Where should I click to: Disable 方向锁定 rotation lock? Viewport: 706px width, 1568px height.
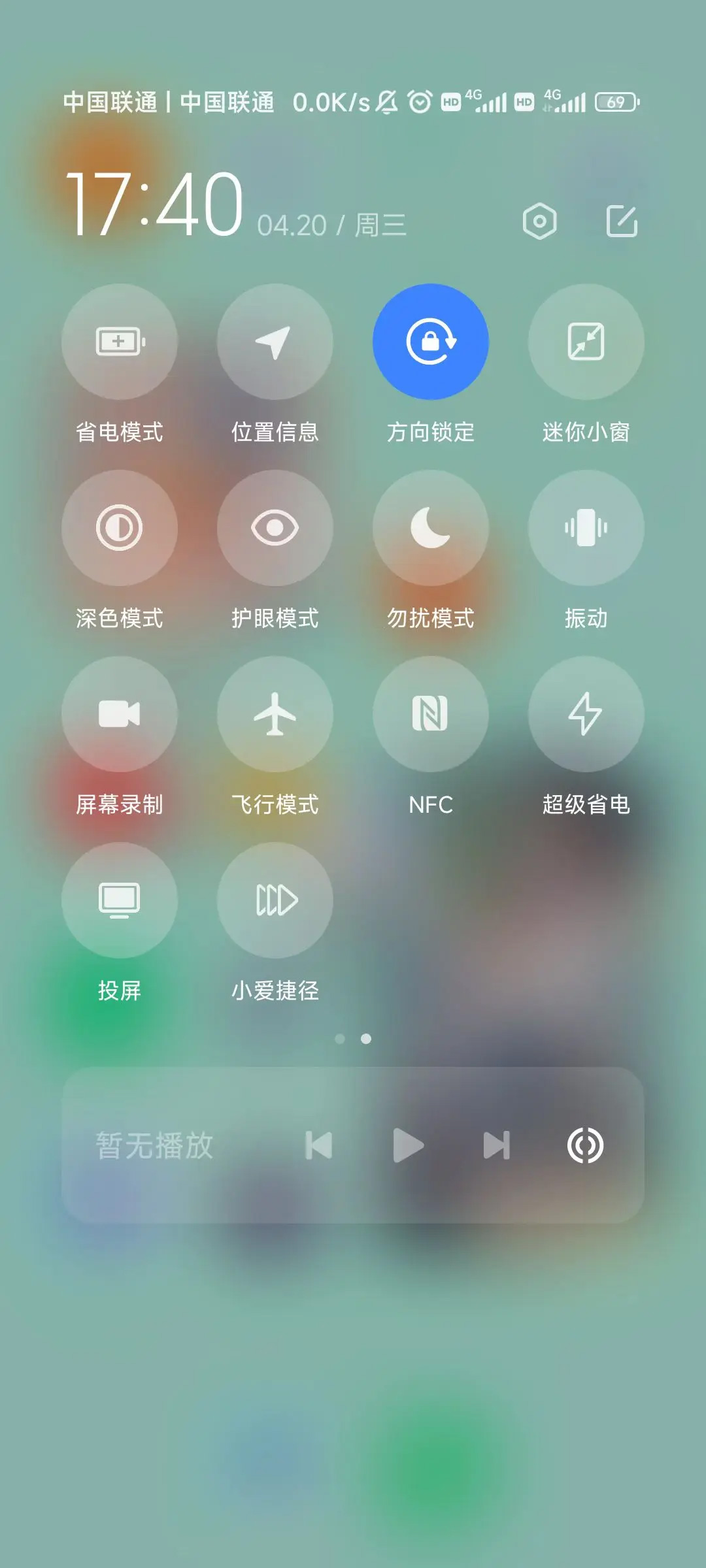431,342
